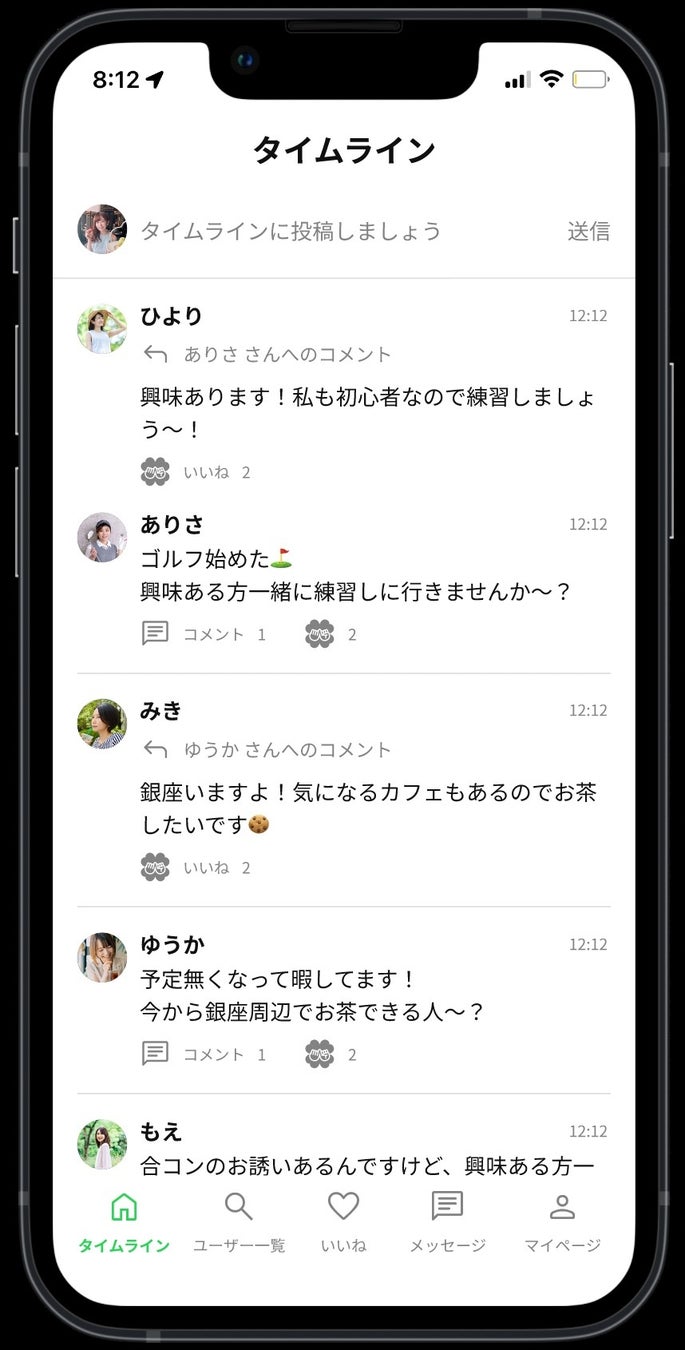685x1350 pixels.
Task: Like ゆうか's 銀座 post
Action: [x=320, y=1054]
